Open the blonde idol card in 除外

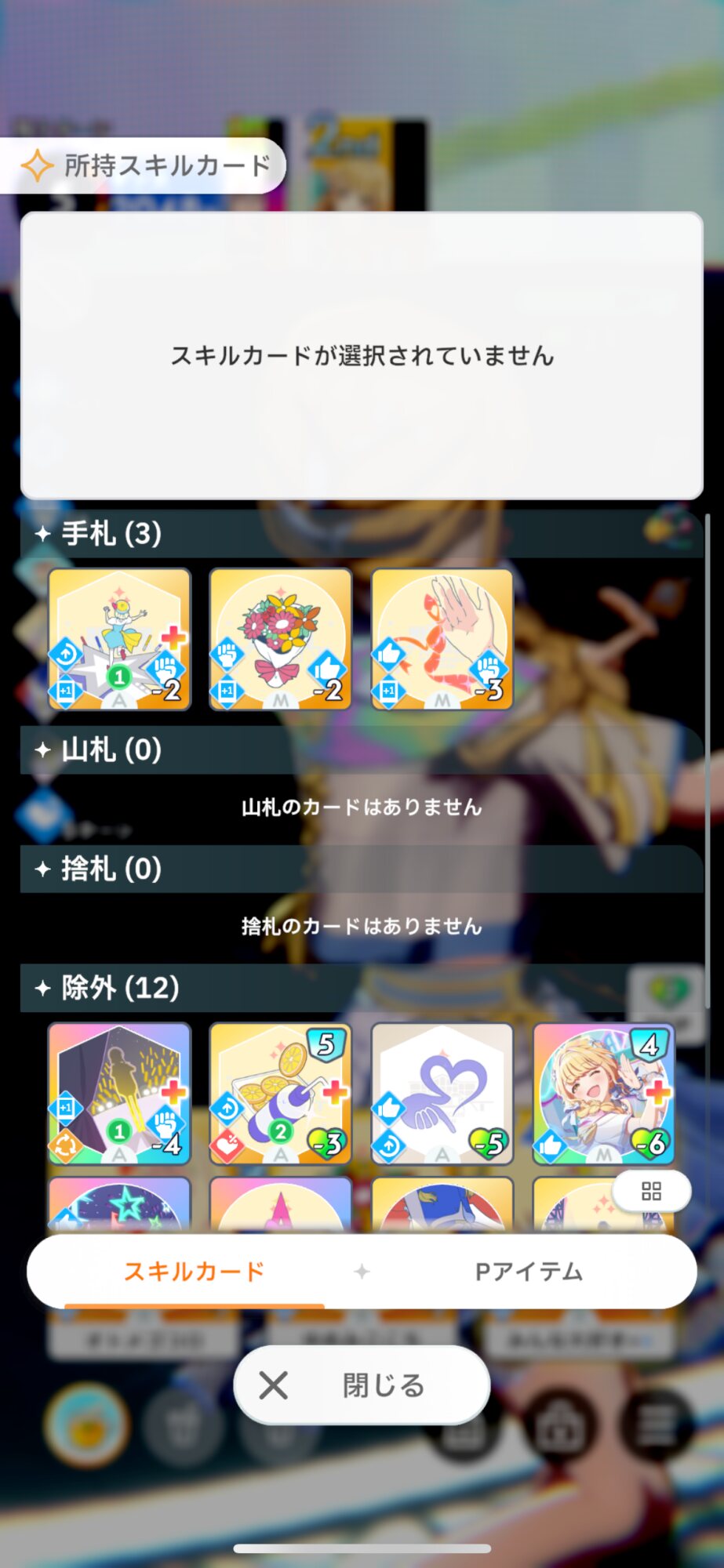coord(604,1094)
